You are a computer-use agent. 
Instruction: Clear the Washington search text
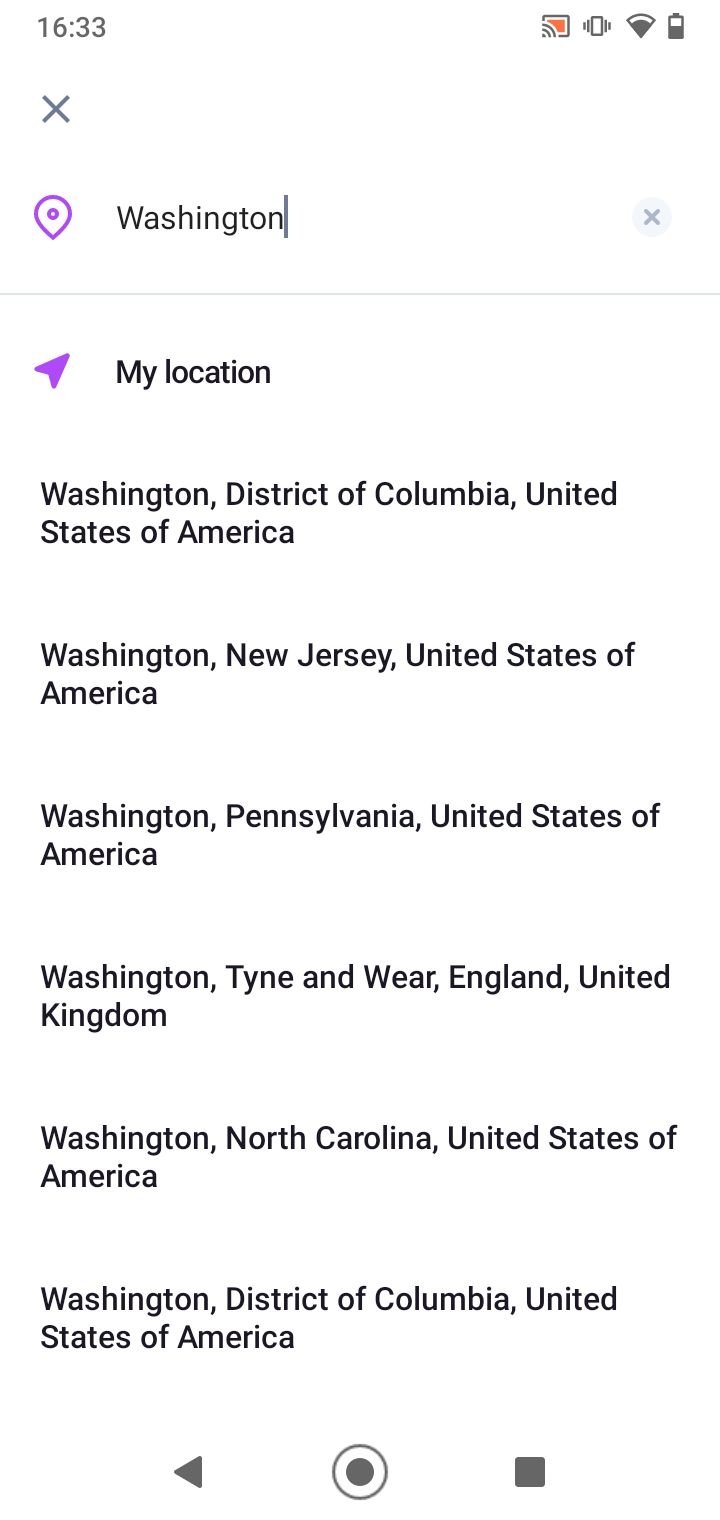(652, 217)
